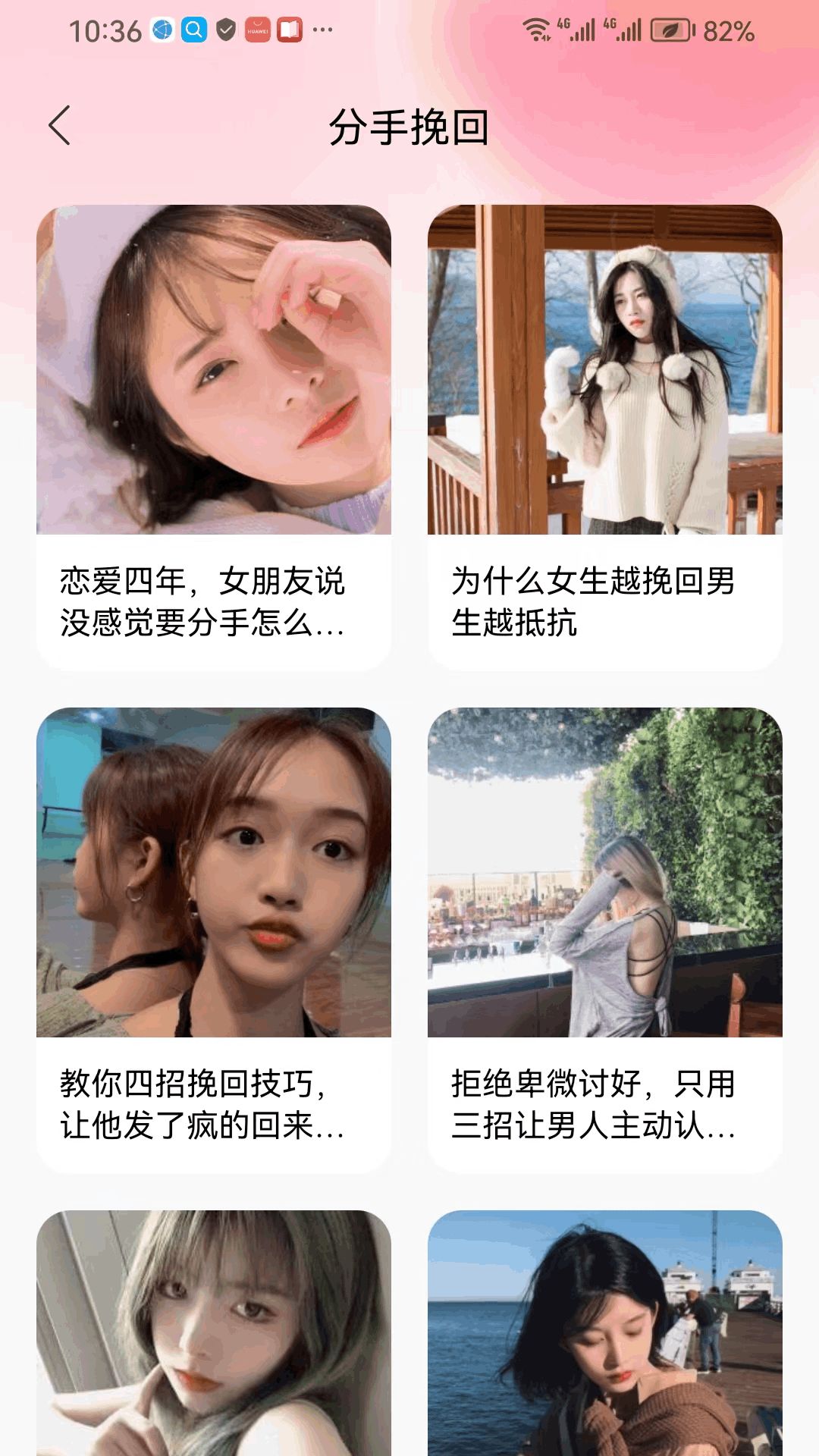
Task: View the 拒绝卑微讨好 article card
Action: pos(604,940)
